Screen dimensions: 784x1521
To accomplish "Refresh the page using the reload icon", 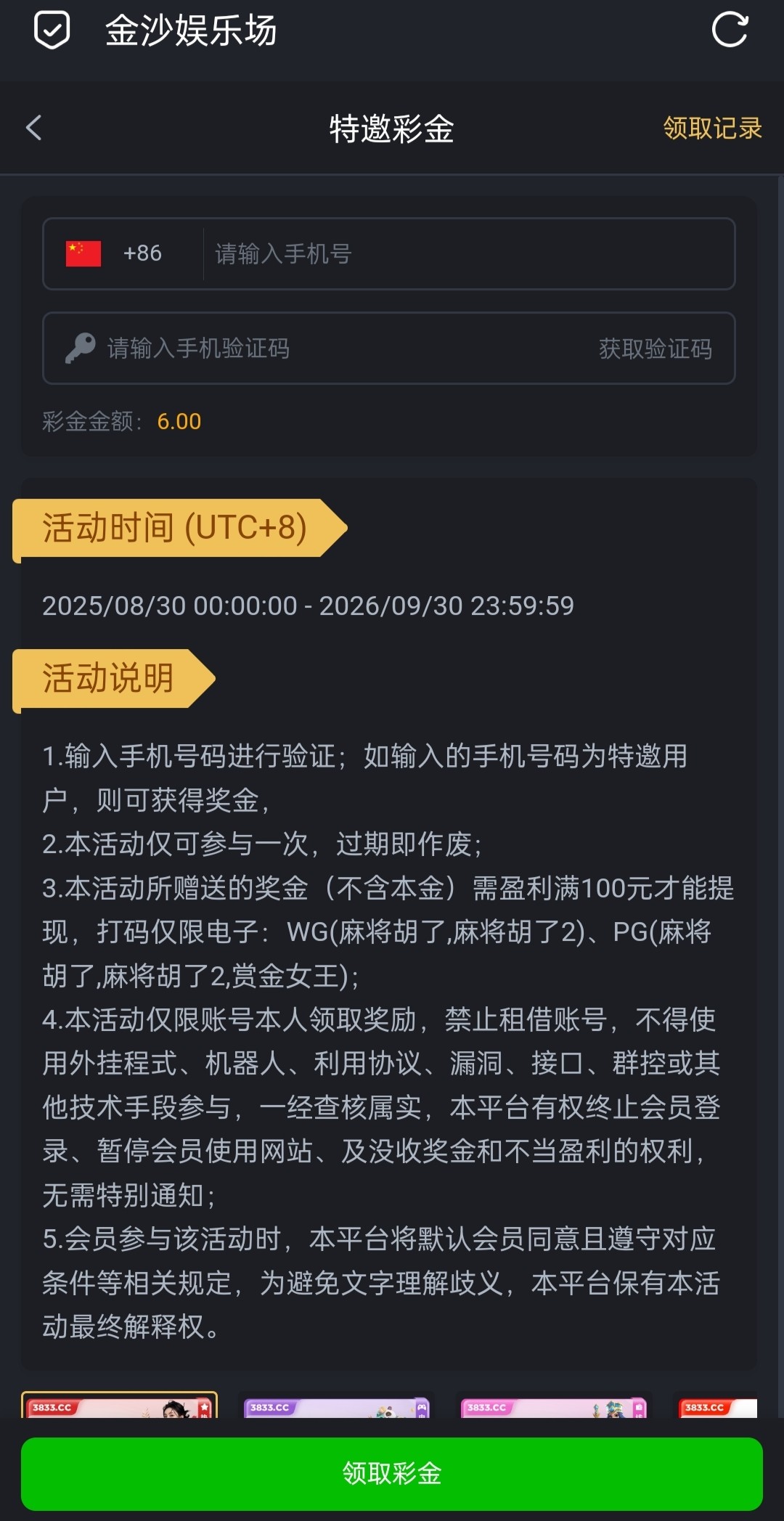I will pos(730,30).
